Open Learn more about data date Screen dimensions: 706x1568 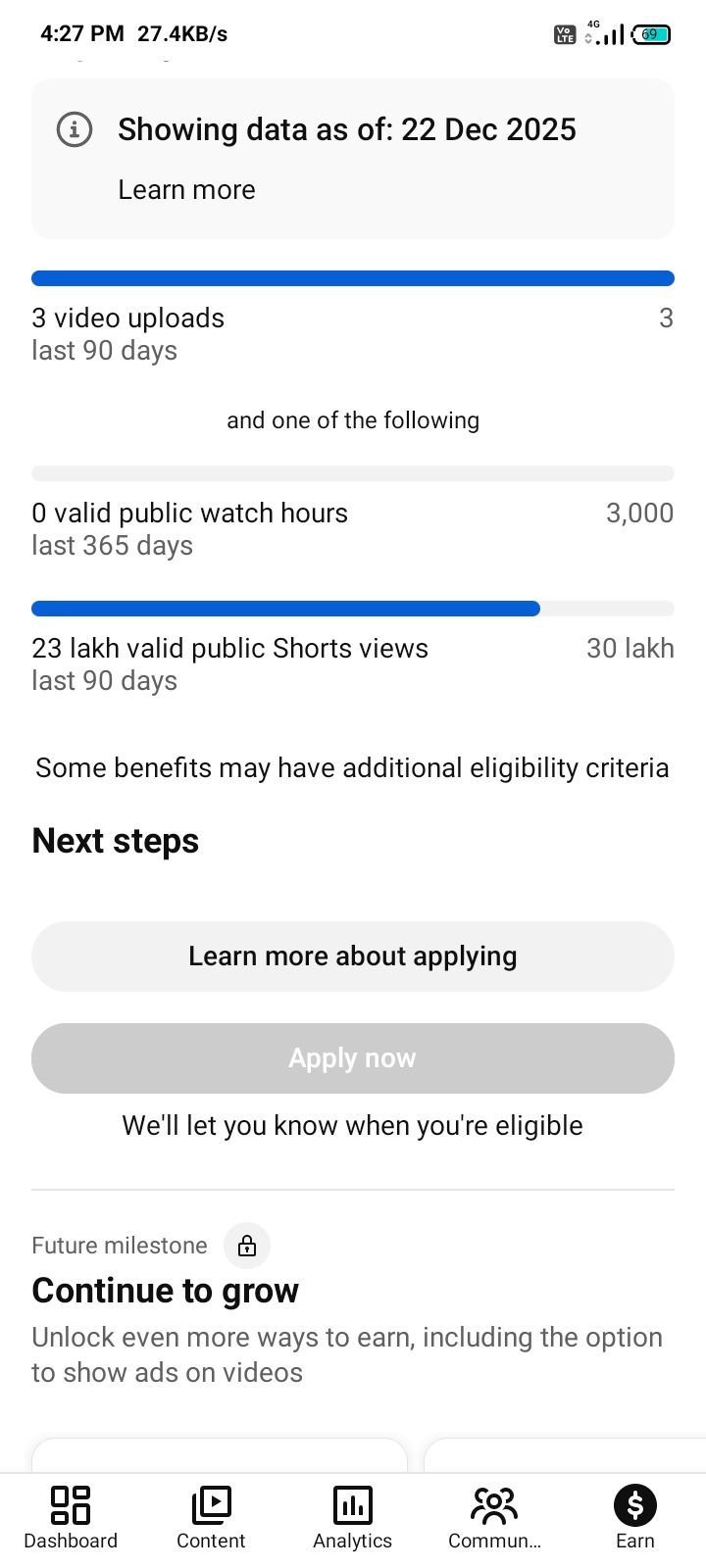[x=186, y=190]
